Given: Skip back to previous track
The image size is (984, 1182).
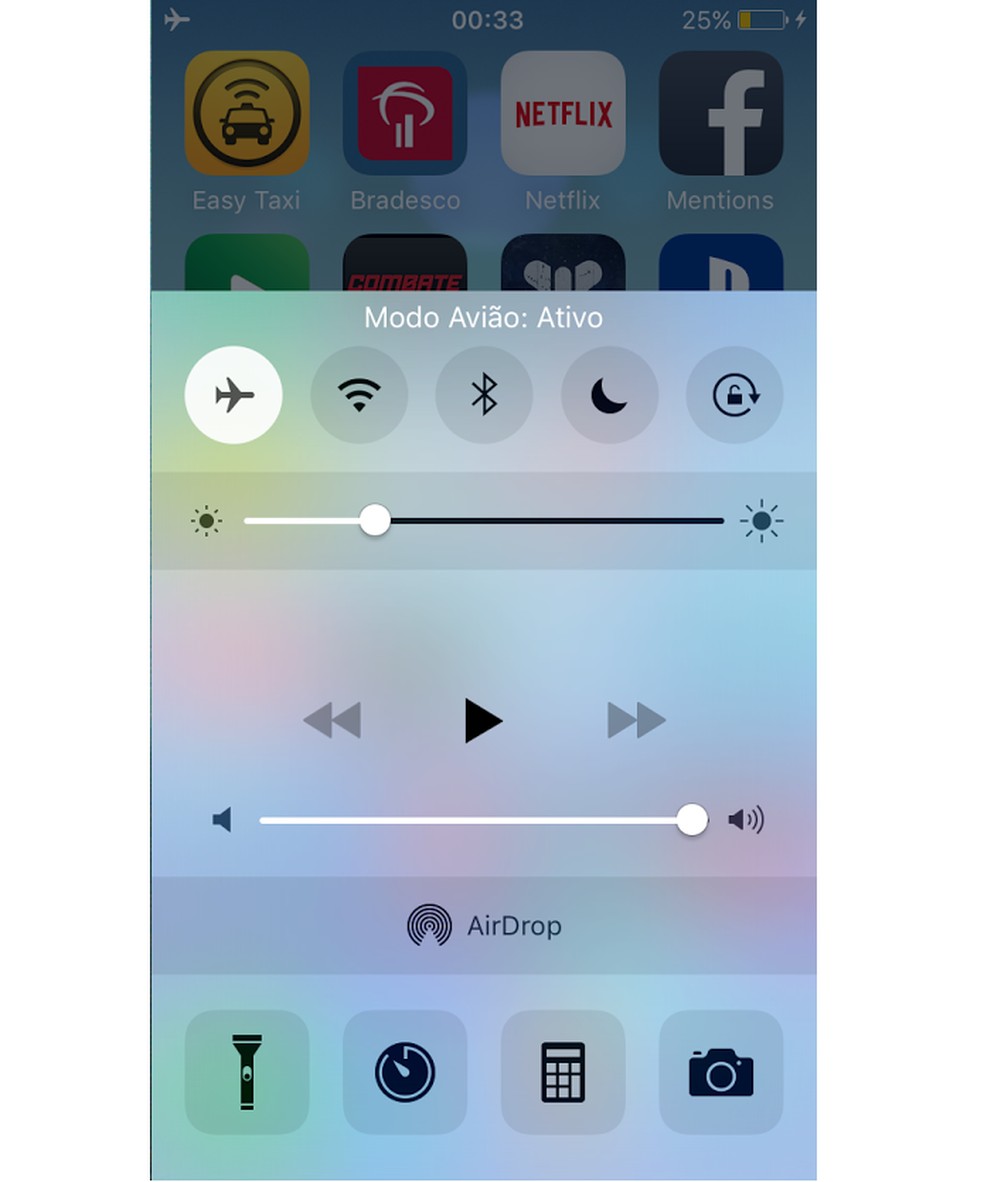Looking at the screenshot, I should click(x=332, y=720).
